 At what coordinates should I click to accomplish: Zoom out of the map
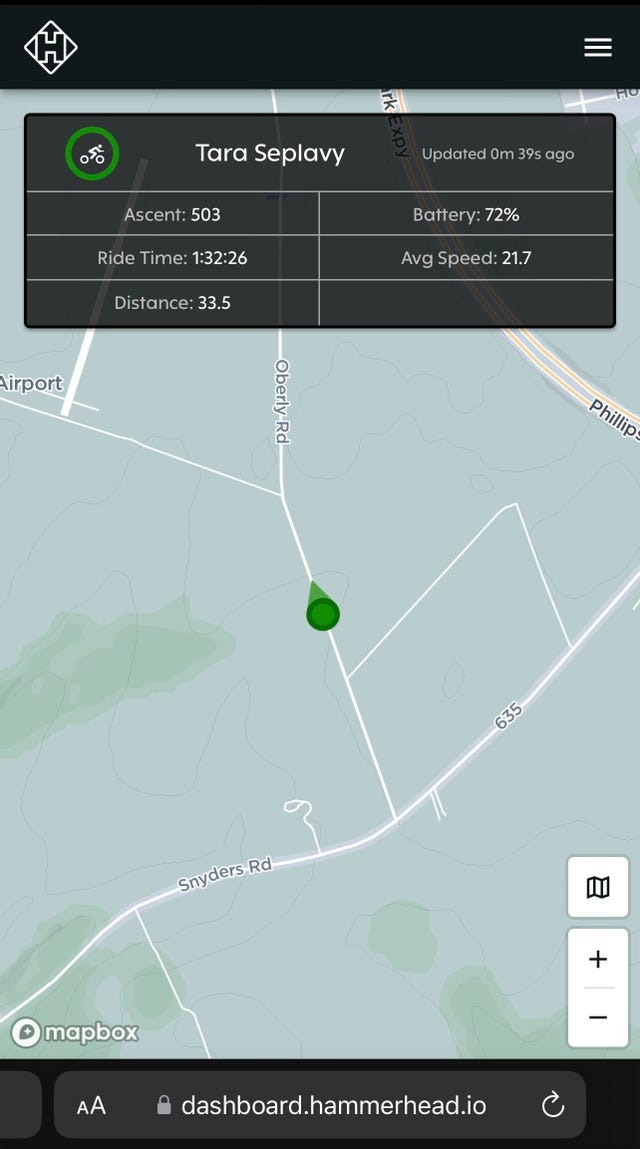597,1017
